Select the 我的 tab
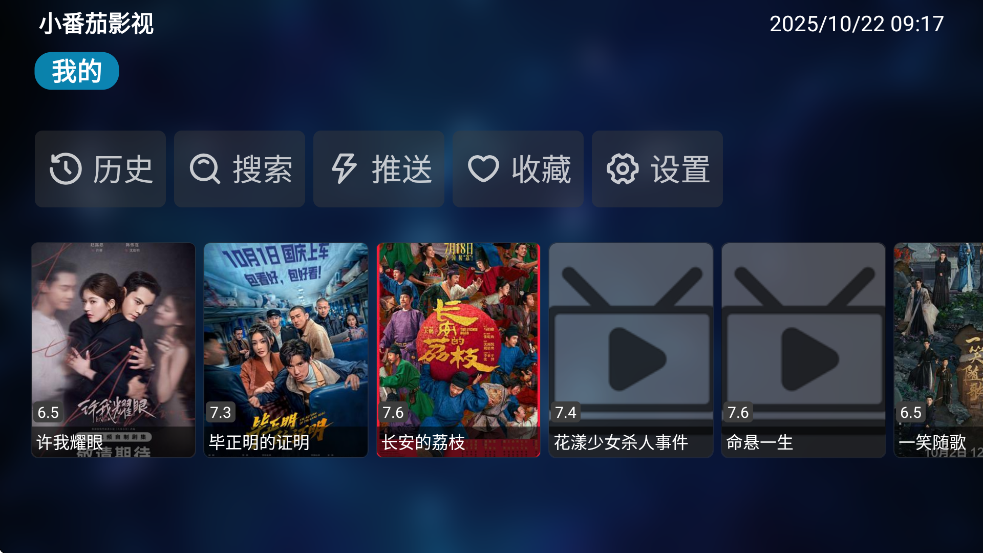The height and width of the screenshot is (553, 983). tap(77, 72)
